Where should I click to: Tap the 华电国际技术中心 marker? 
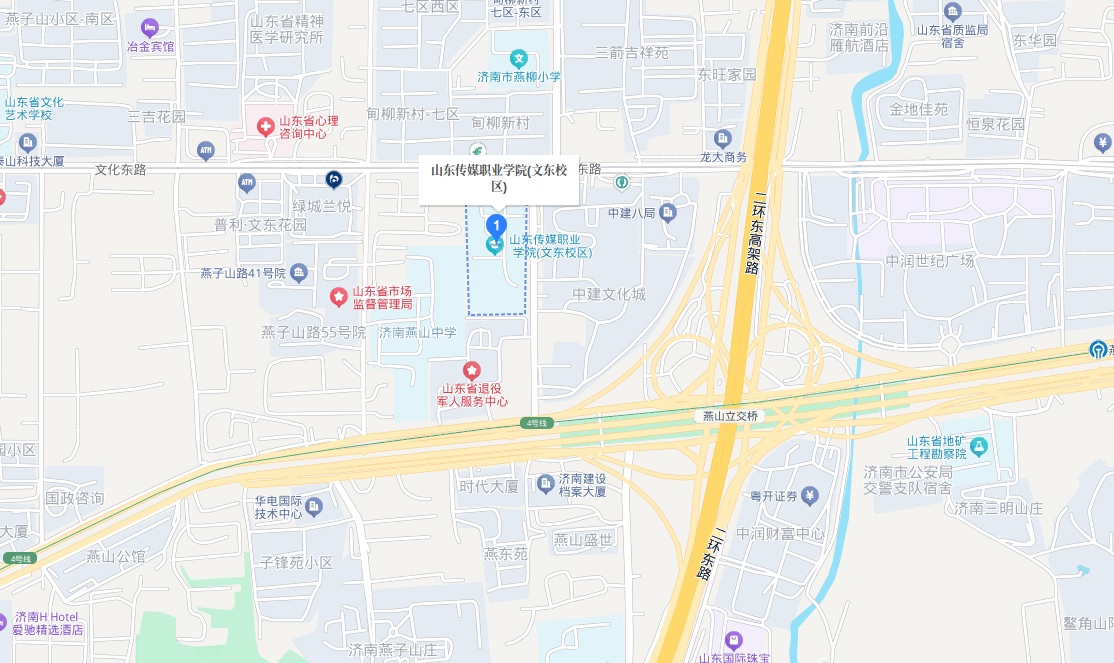click(x=314, y=507)
